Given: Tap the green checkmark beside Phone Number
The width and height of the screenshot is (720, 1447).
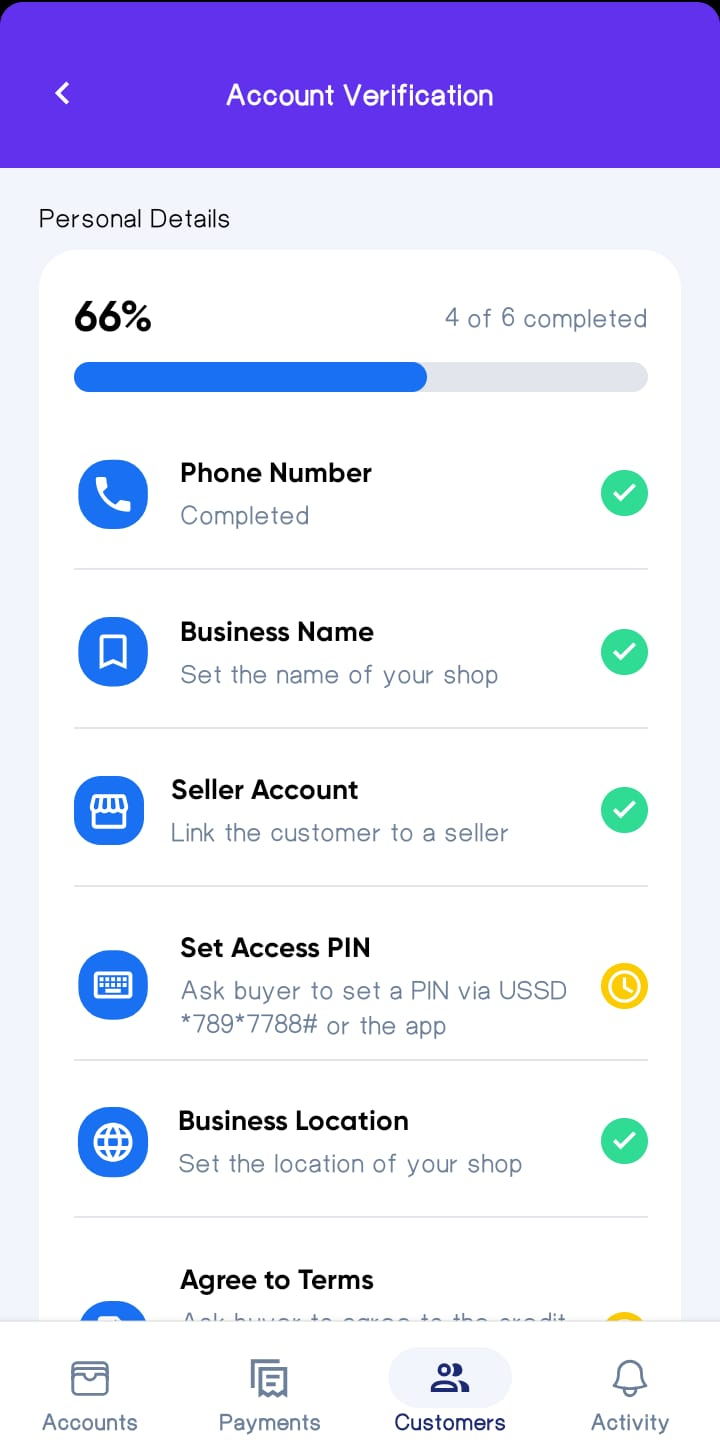Looking at the screenshot, I should tap(624, 493).
